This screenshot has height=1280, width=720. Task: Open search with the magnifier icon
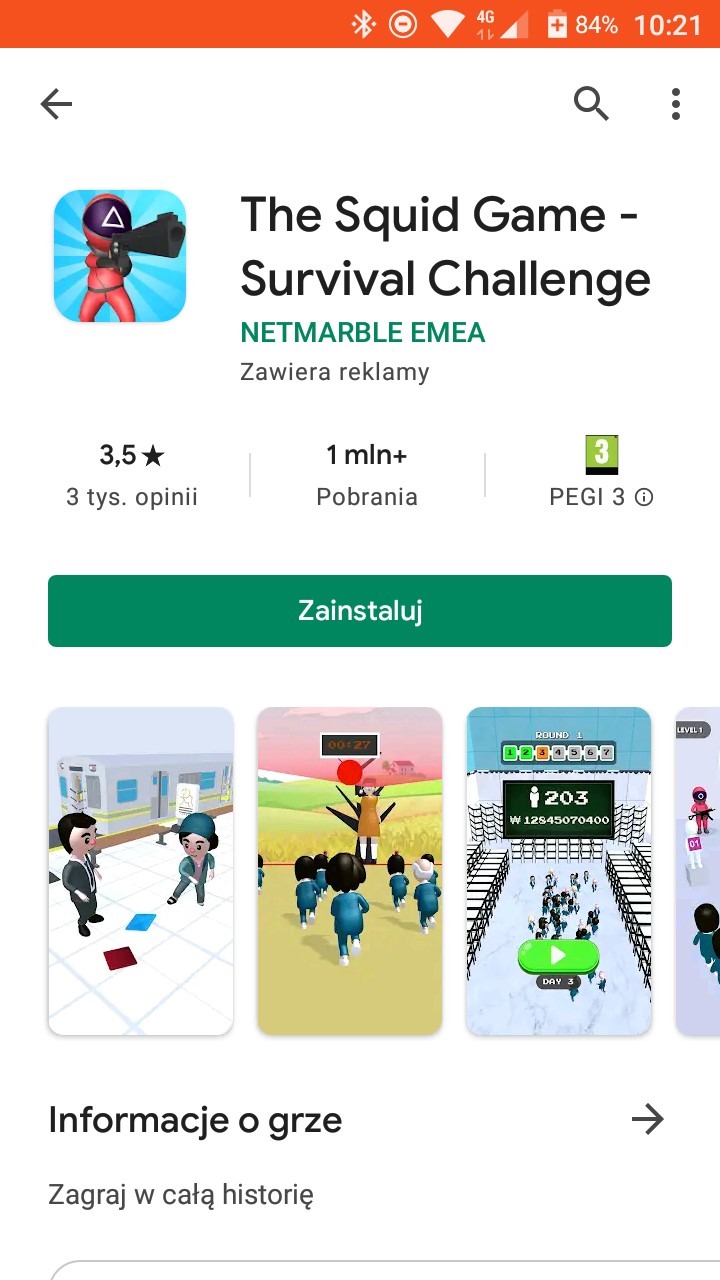pyautogui.click(x=591, y=104)
